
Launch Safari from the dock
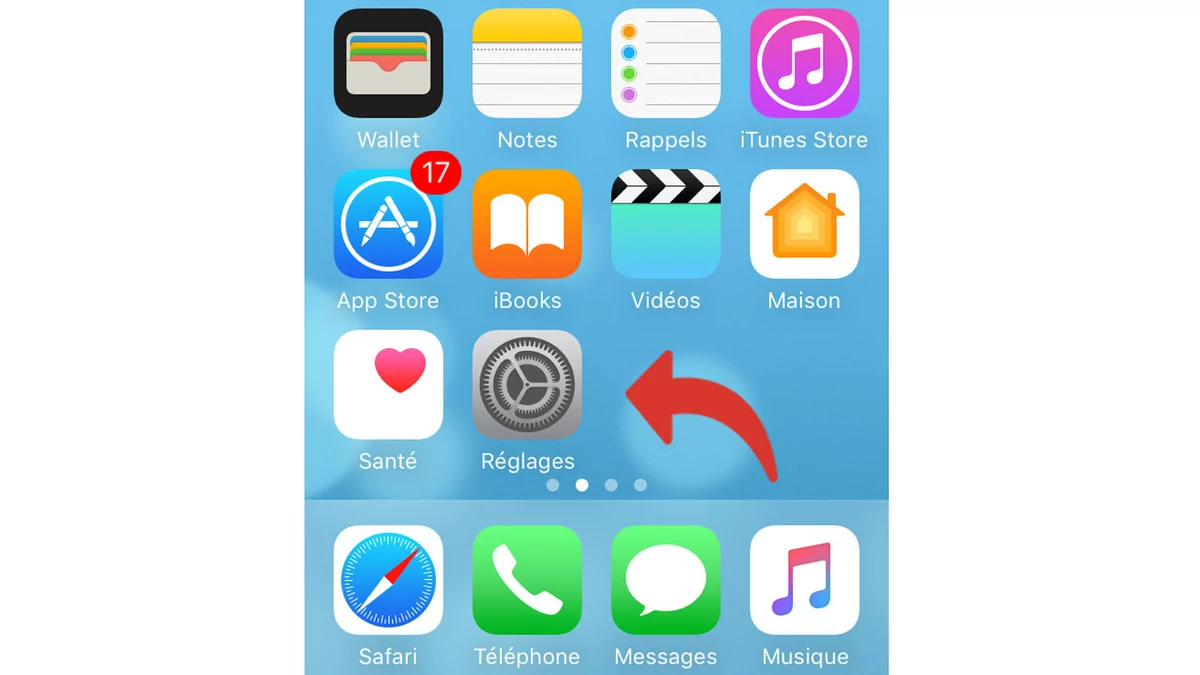coord(388,580)
